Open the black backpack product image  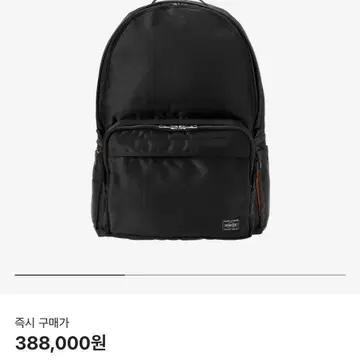click(x=182, y=119)
